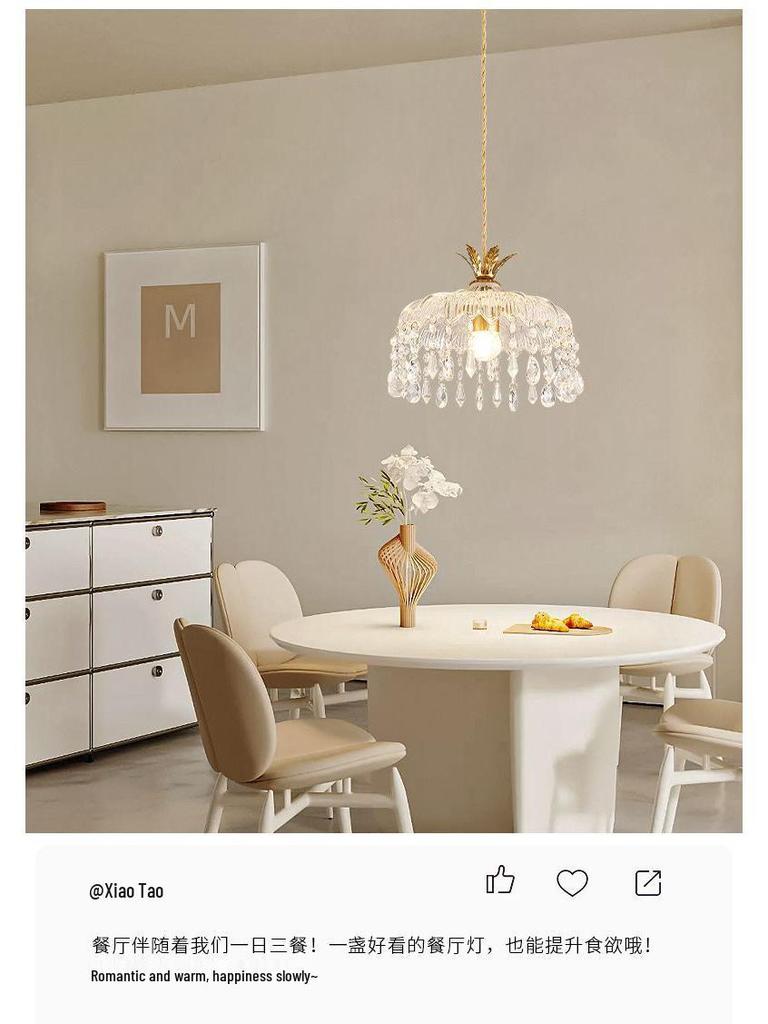Click the dining room photo thumbnail
Screen dimensions: 768x1024
tap(384, 420)
